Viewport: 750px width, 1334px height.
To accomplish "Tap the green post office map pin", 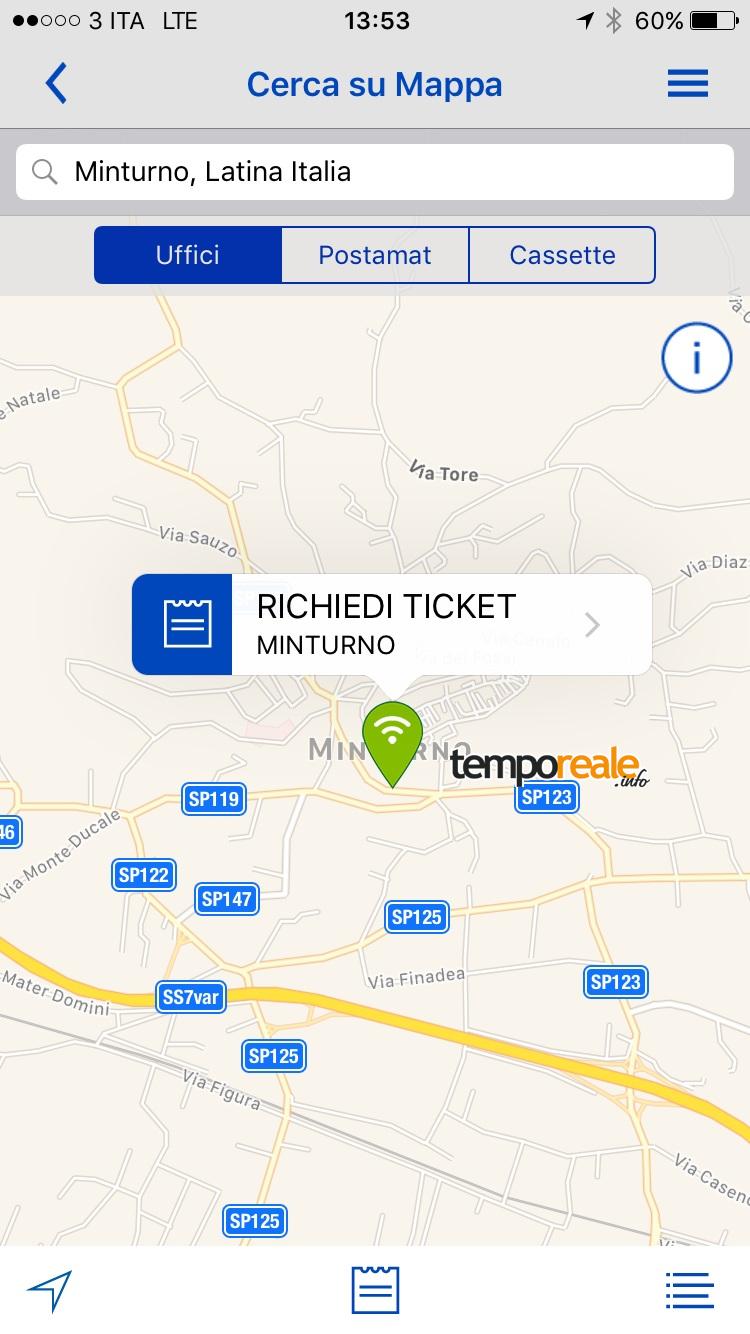I will click(392, 743).
